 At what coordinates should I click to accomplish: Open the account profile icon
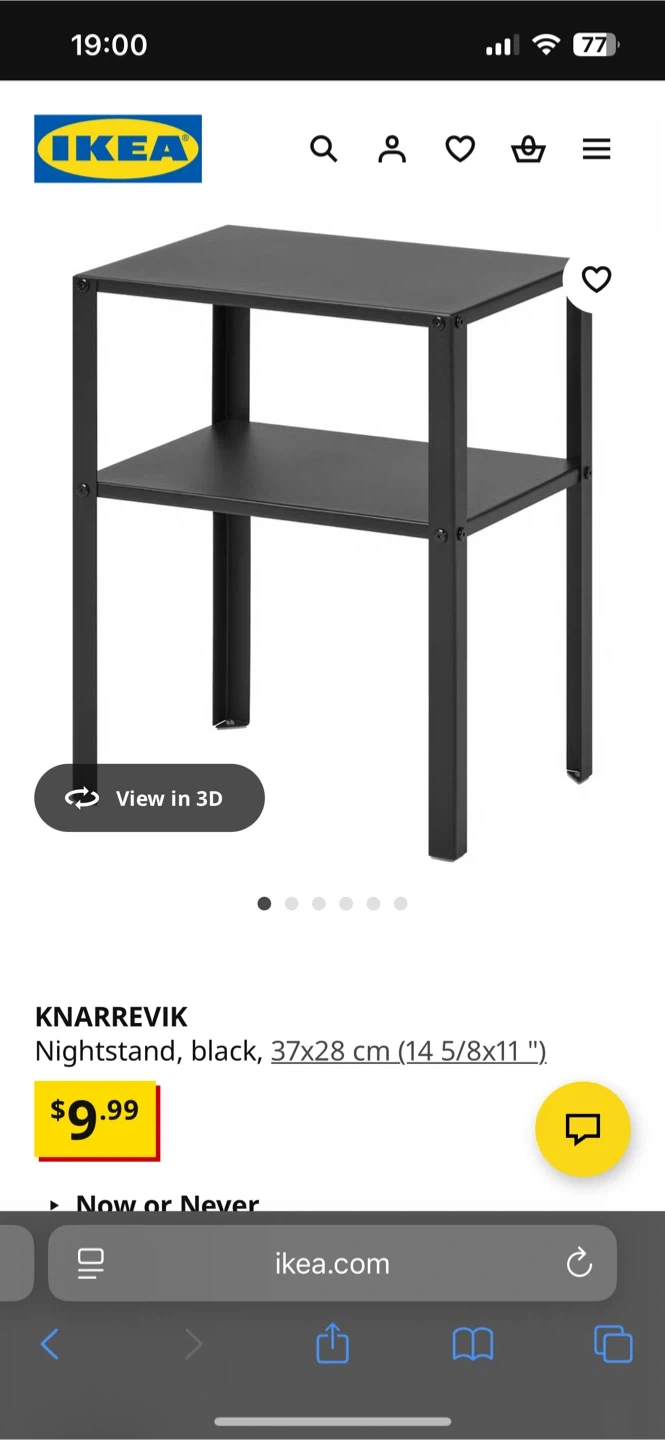tap(392, 149)
